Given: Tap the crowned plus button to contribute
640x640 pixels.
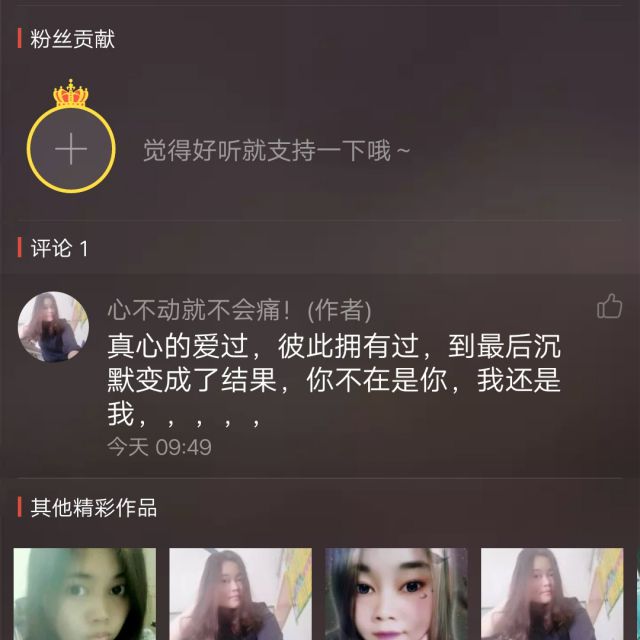Looking at the screenshot, I should [71, 149].
